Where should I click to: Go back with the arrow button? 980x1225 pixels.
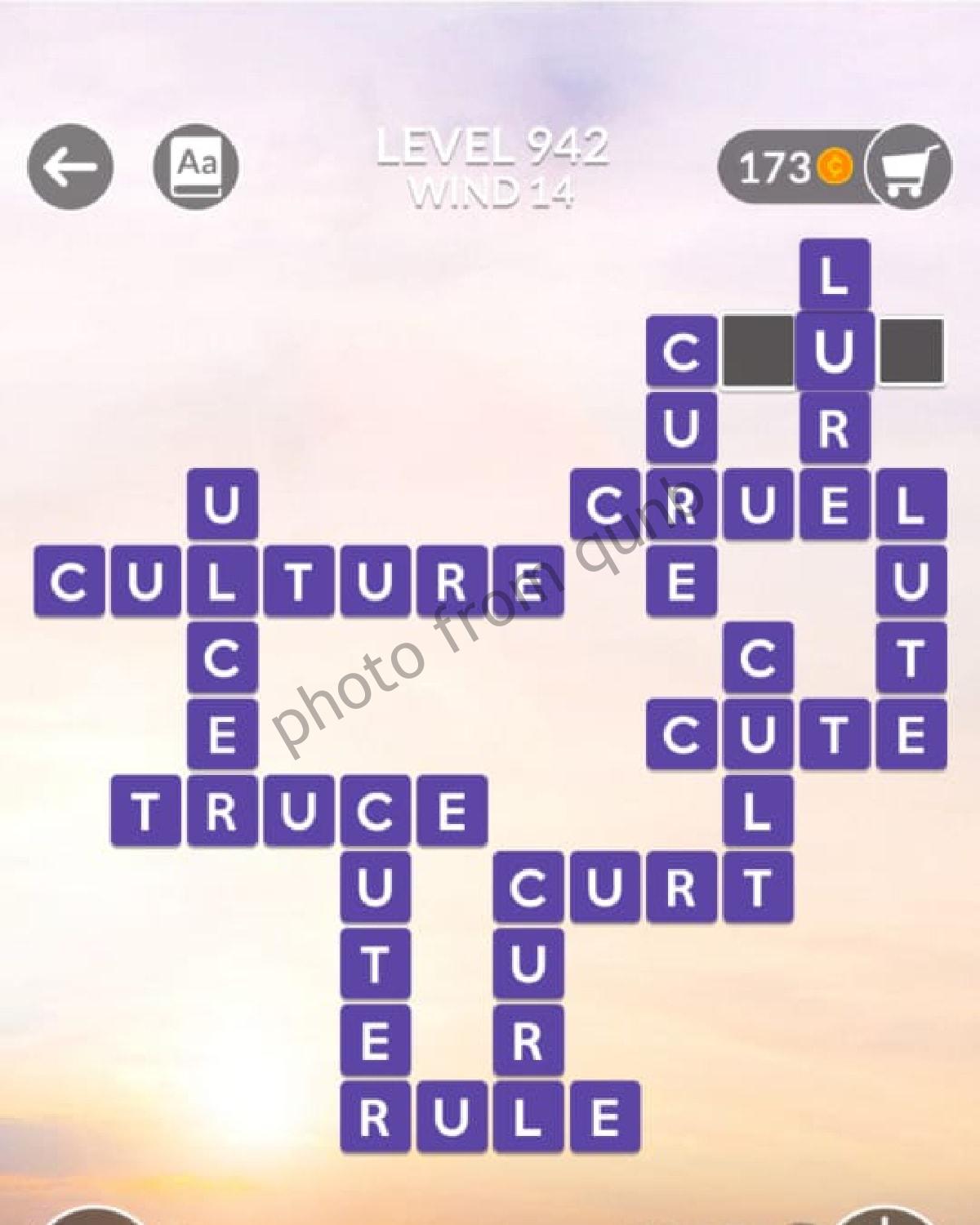[x=70, y=167]
